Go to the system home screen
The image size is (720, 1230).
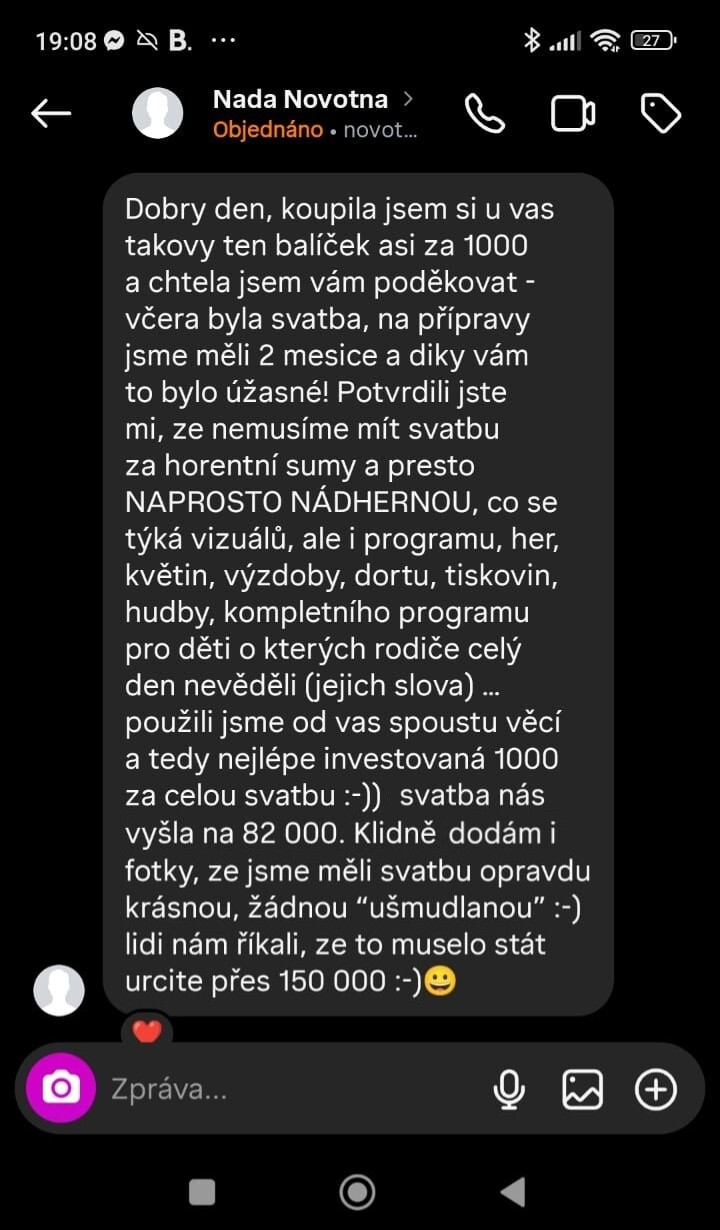coord(357,1191)
